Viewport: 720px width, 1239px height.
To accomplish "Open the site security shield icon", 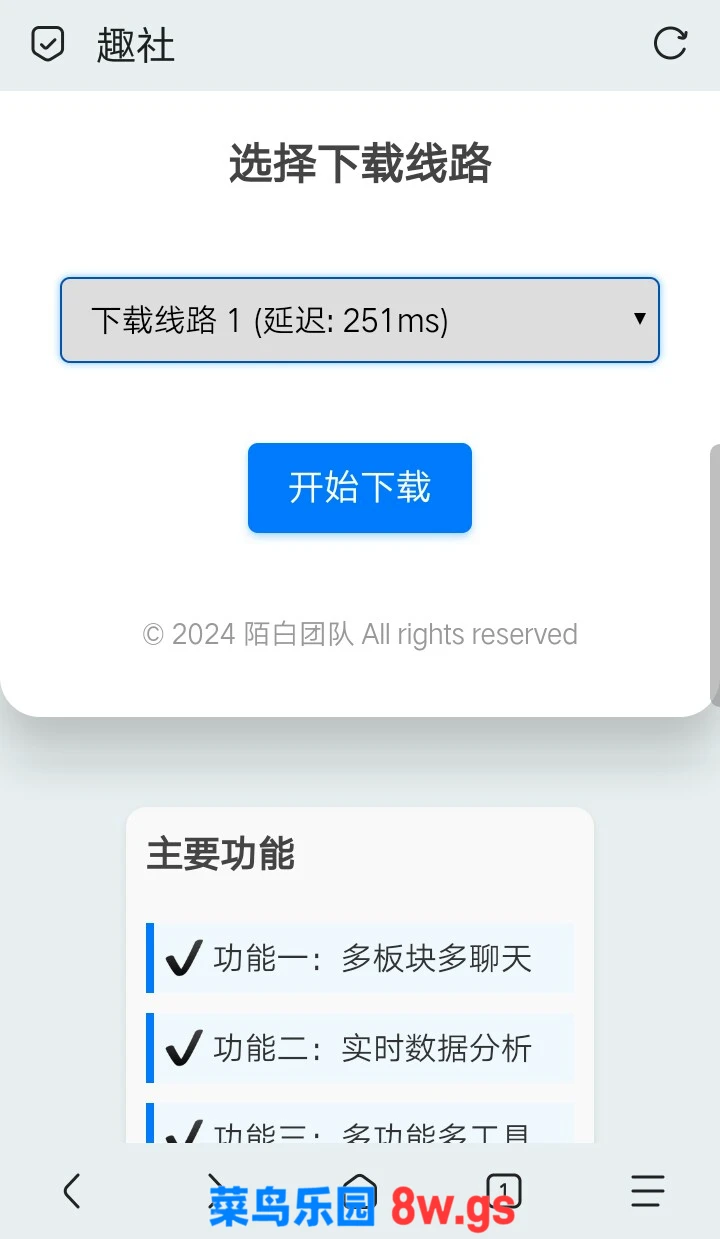I will (47, 44).
